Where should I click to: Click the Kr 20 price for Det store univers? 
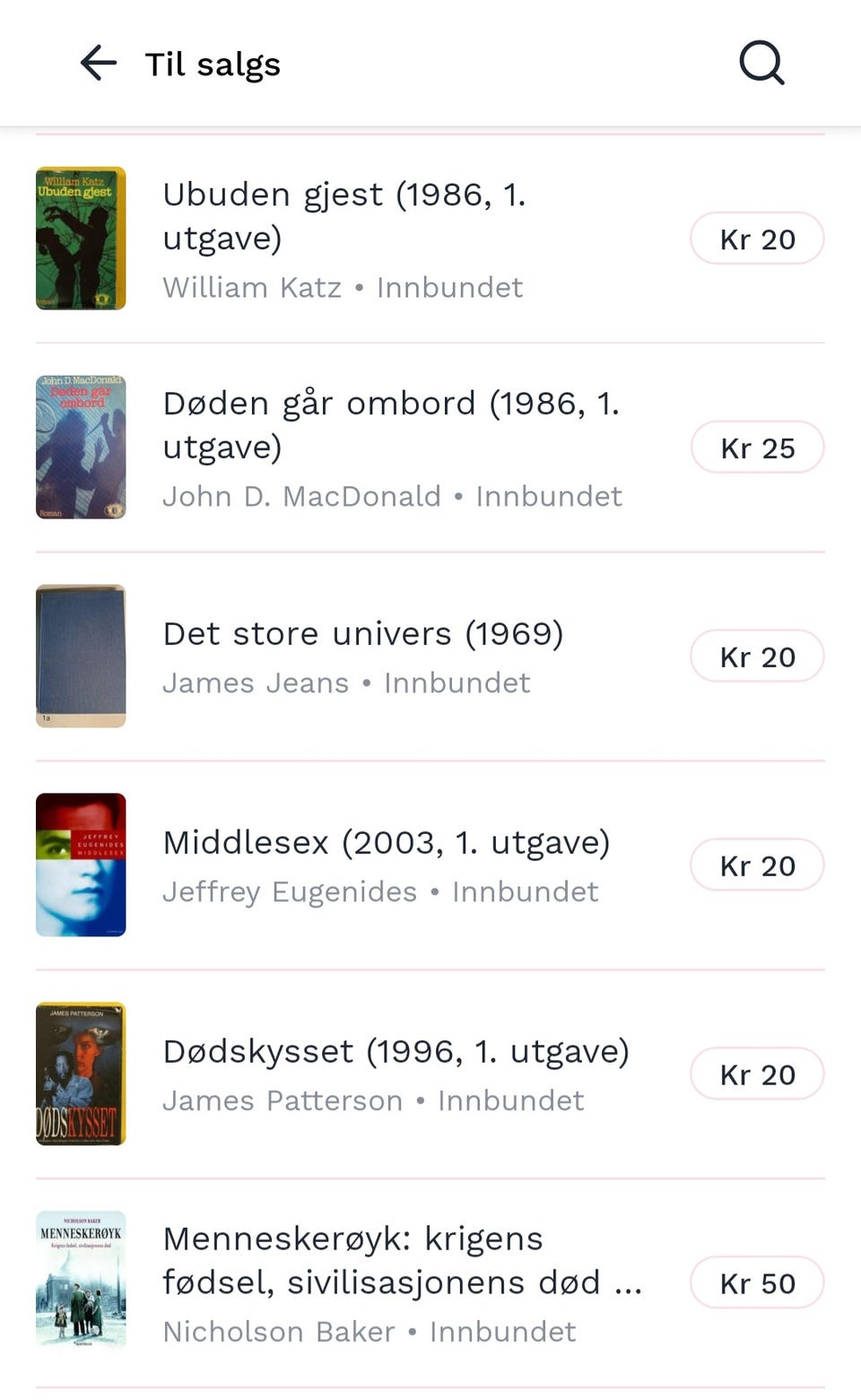(x=757, y=656)
